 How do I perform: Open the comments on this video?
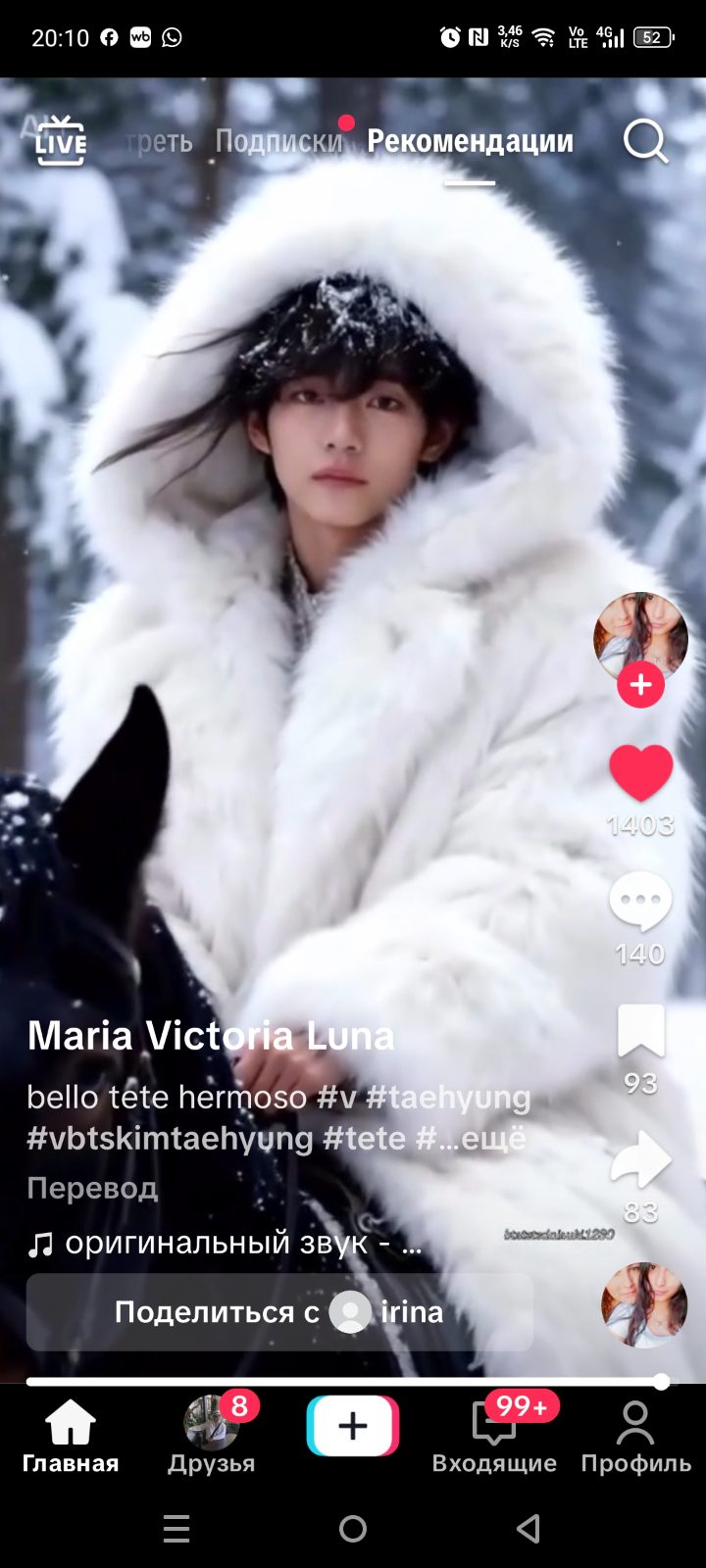click(x=640, y=903)
